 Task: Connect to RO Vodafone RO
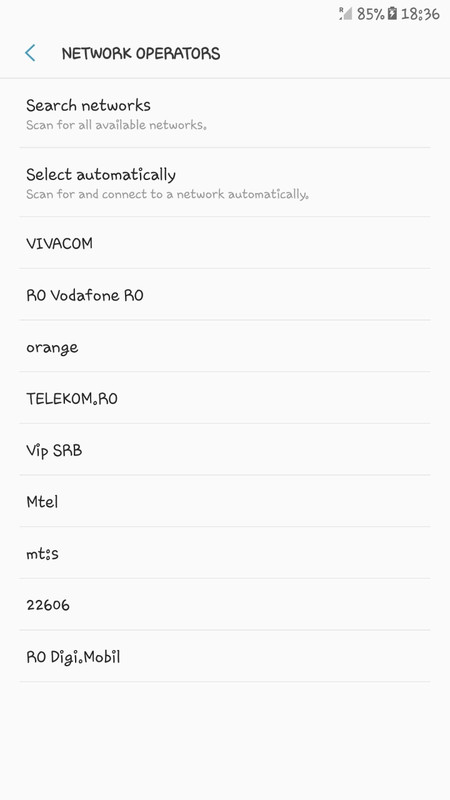(225, 295)
